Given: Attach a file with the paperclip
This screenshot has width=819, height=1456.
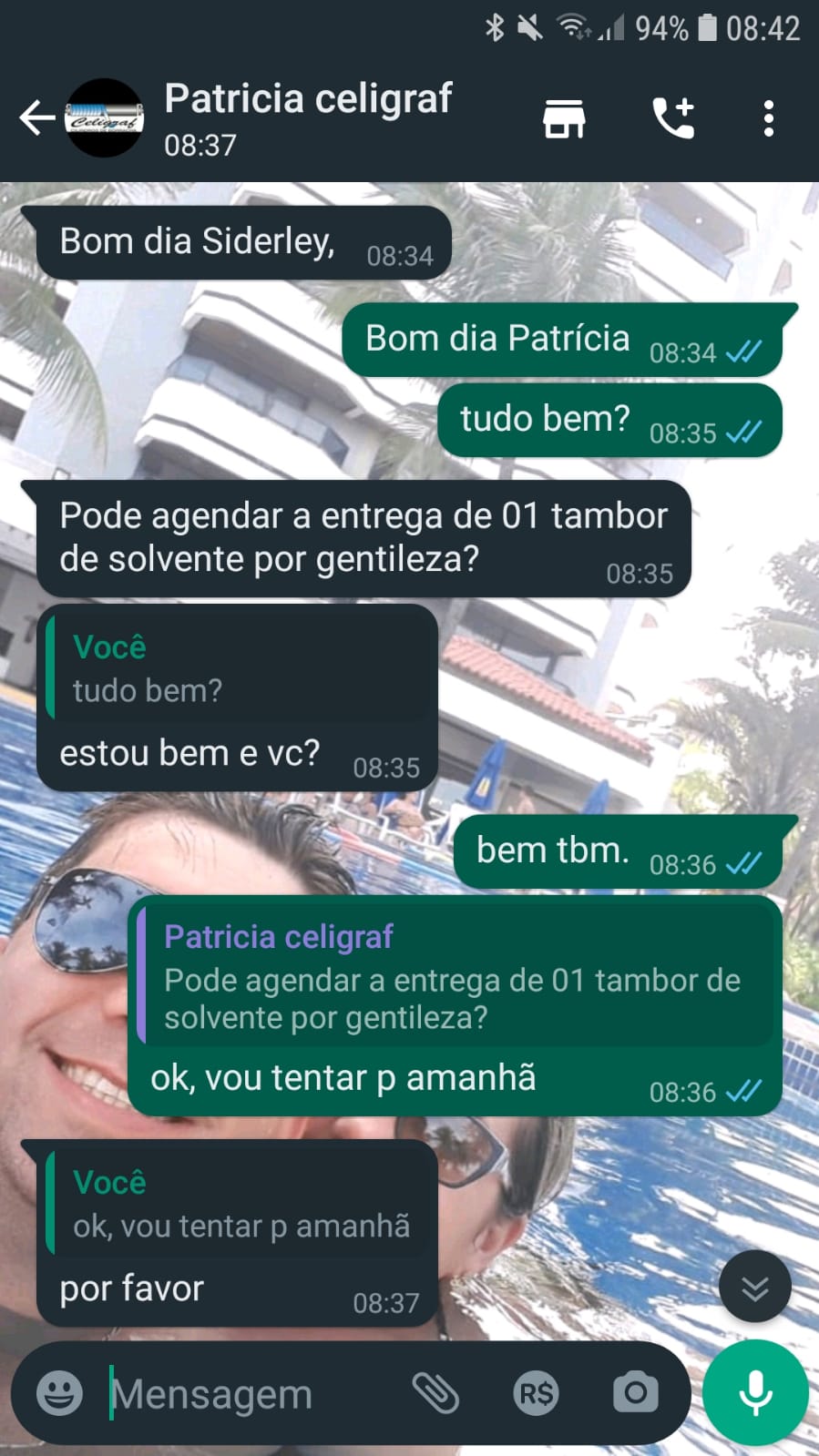Looking at the screenshot, I should (x=435, y=1393).
